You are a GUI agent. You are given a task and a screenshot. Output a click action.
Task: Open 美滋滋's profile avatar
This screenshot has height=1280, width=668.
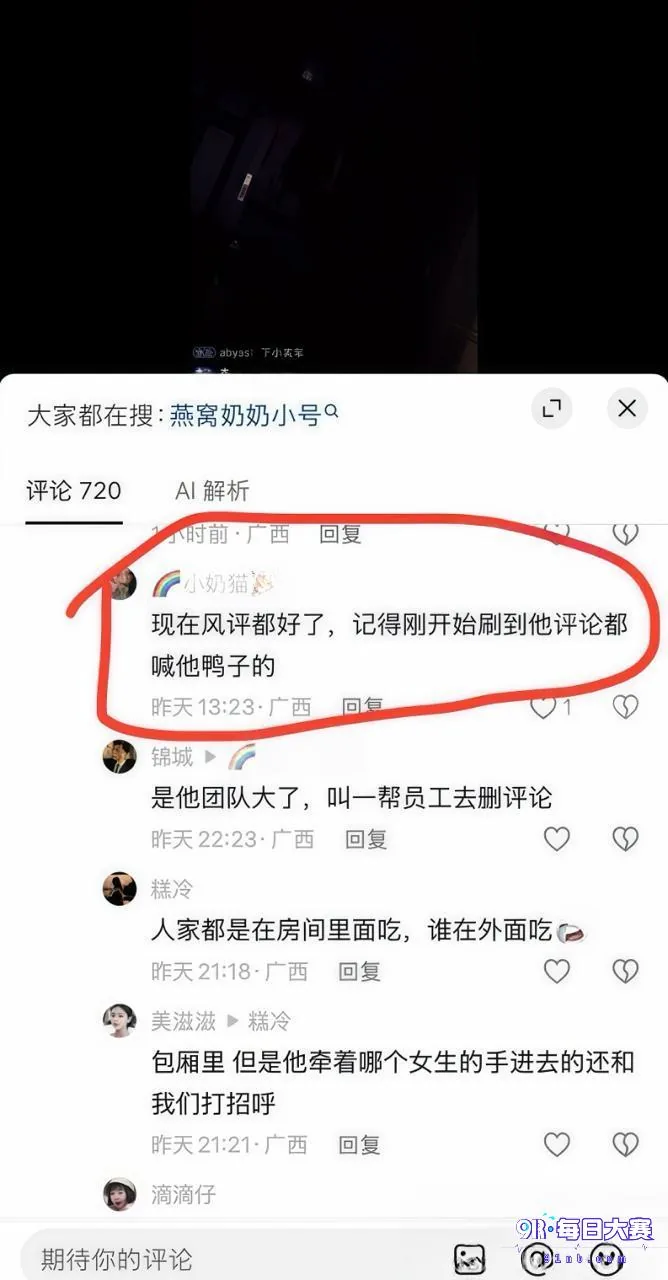(120, 1021)
